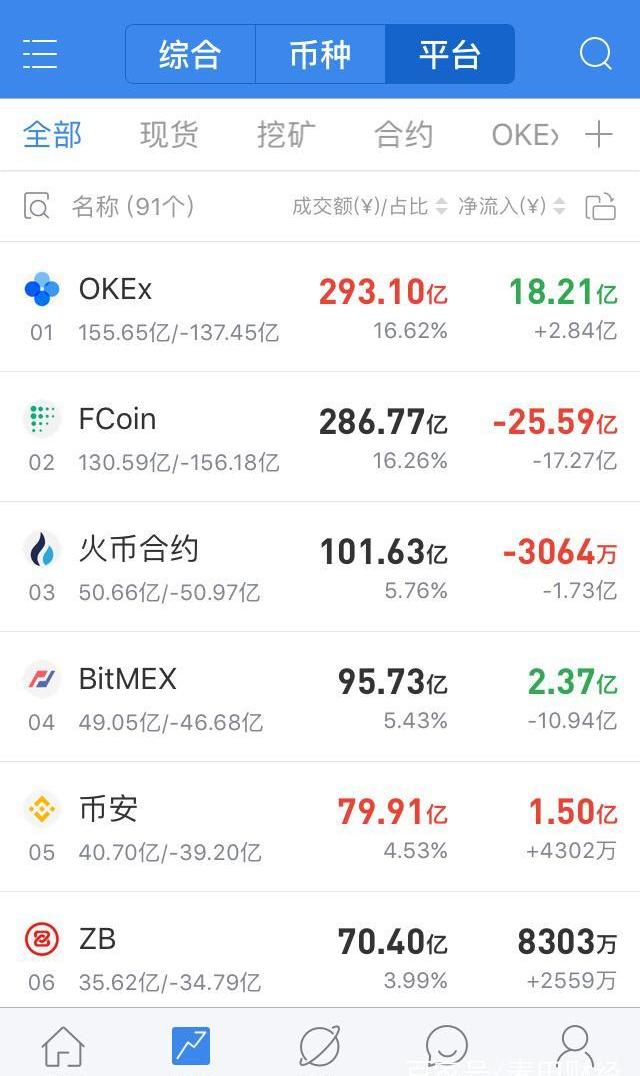Go to the home tab
640x1076 pixels.
click(x=62, y=1046)
